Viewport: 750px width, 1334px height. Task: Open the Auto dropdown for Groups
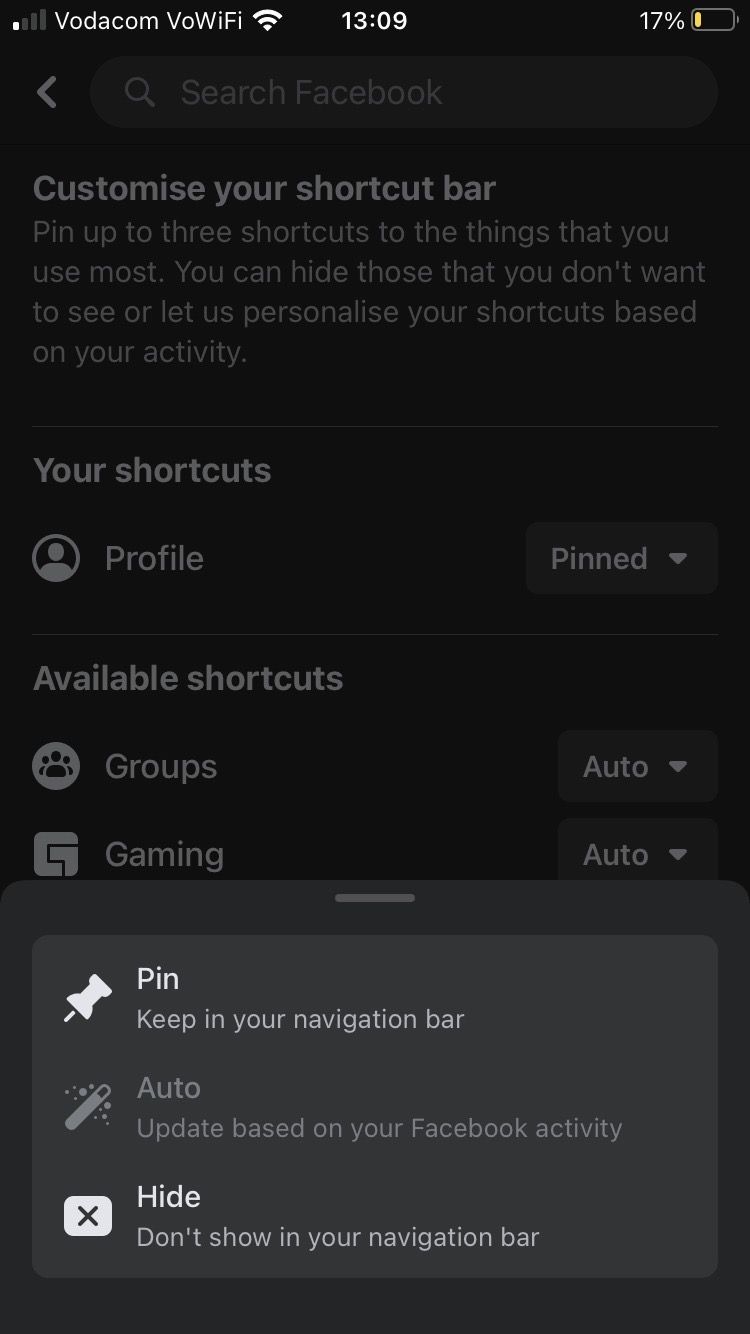[x=637, y=766]
